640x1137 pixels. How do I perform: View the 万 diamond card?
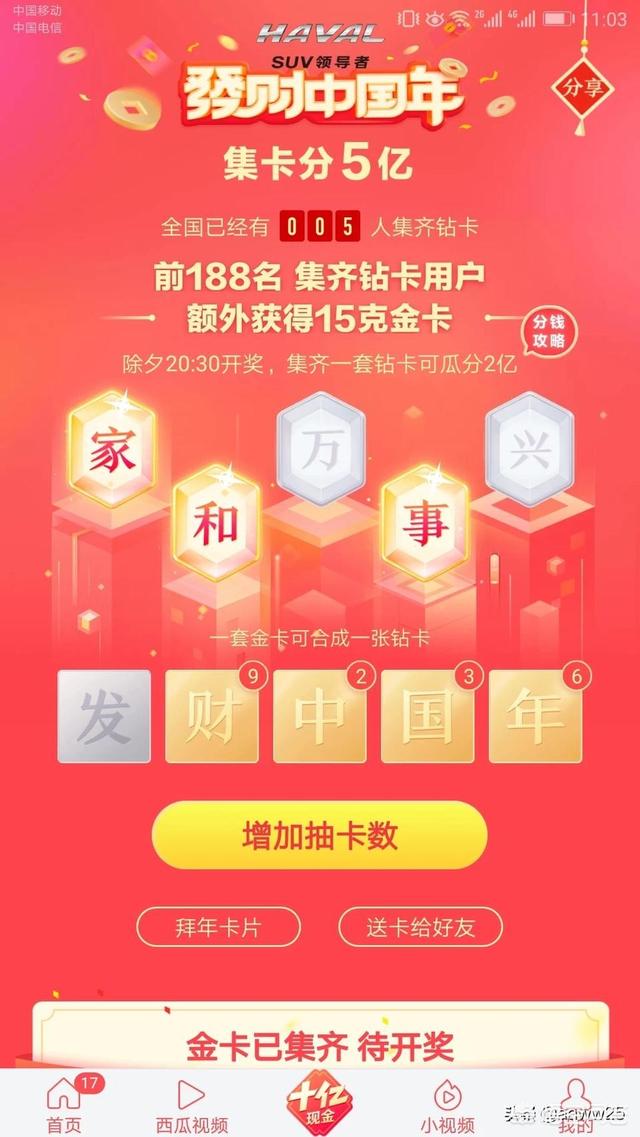tap(321, 447)
